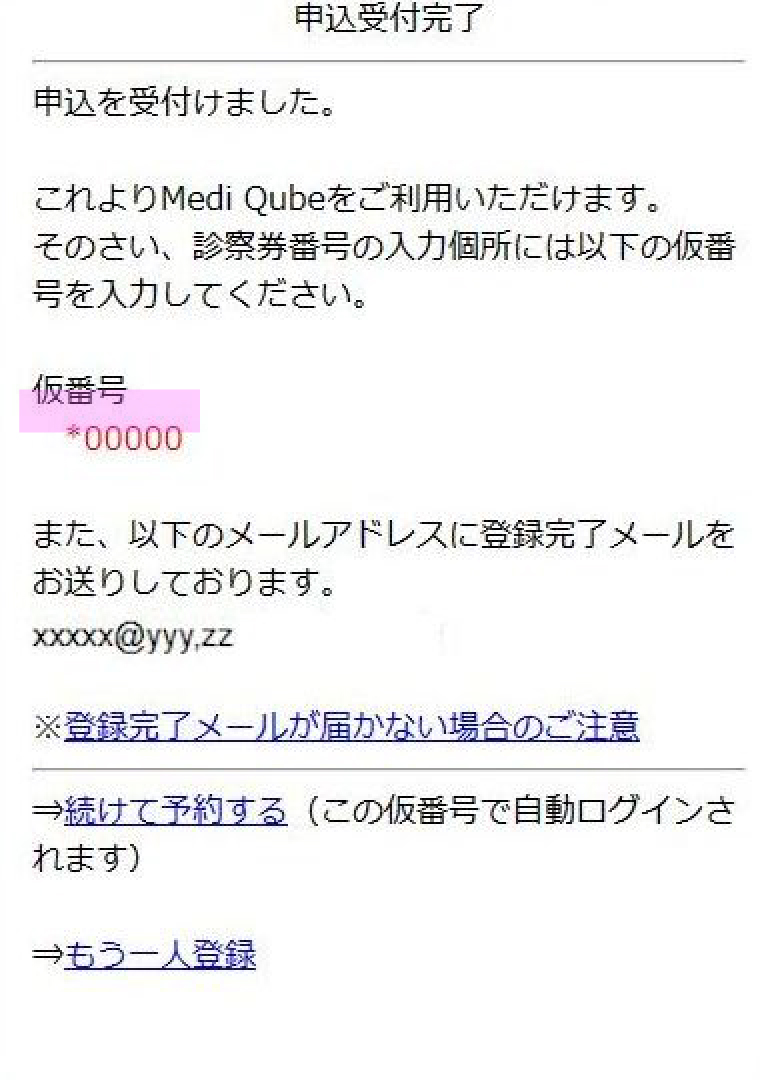Open 登録完了メールが届かない場合のご注意 link
Screen dimensions: 760x1080
(351, 725)
